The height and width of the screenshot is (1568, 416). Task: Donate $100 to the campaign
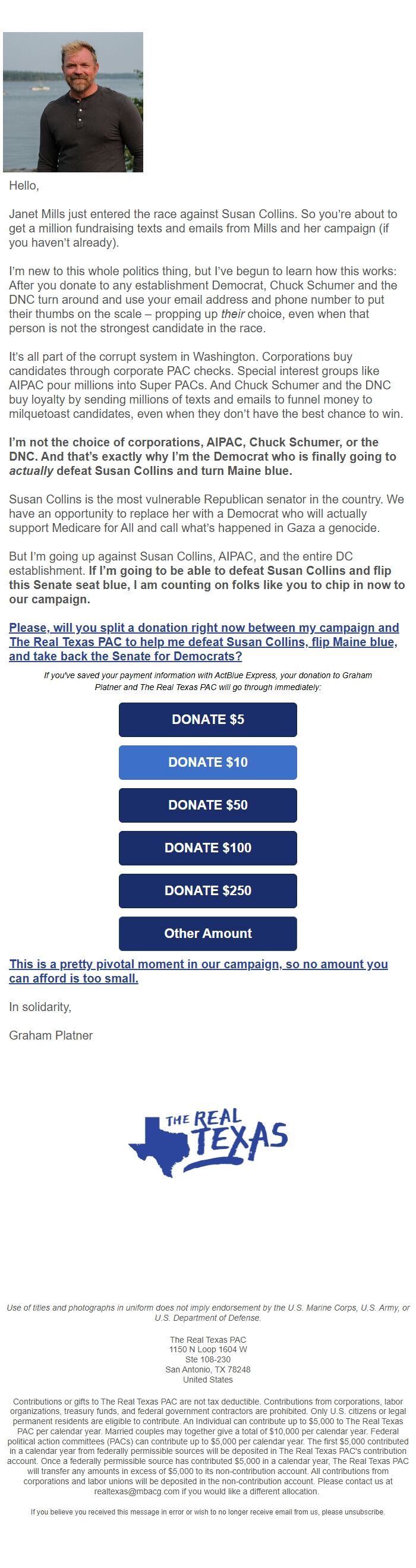click(207, 848)
